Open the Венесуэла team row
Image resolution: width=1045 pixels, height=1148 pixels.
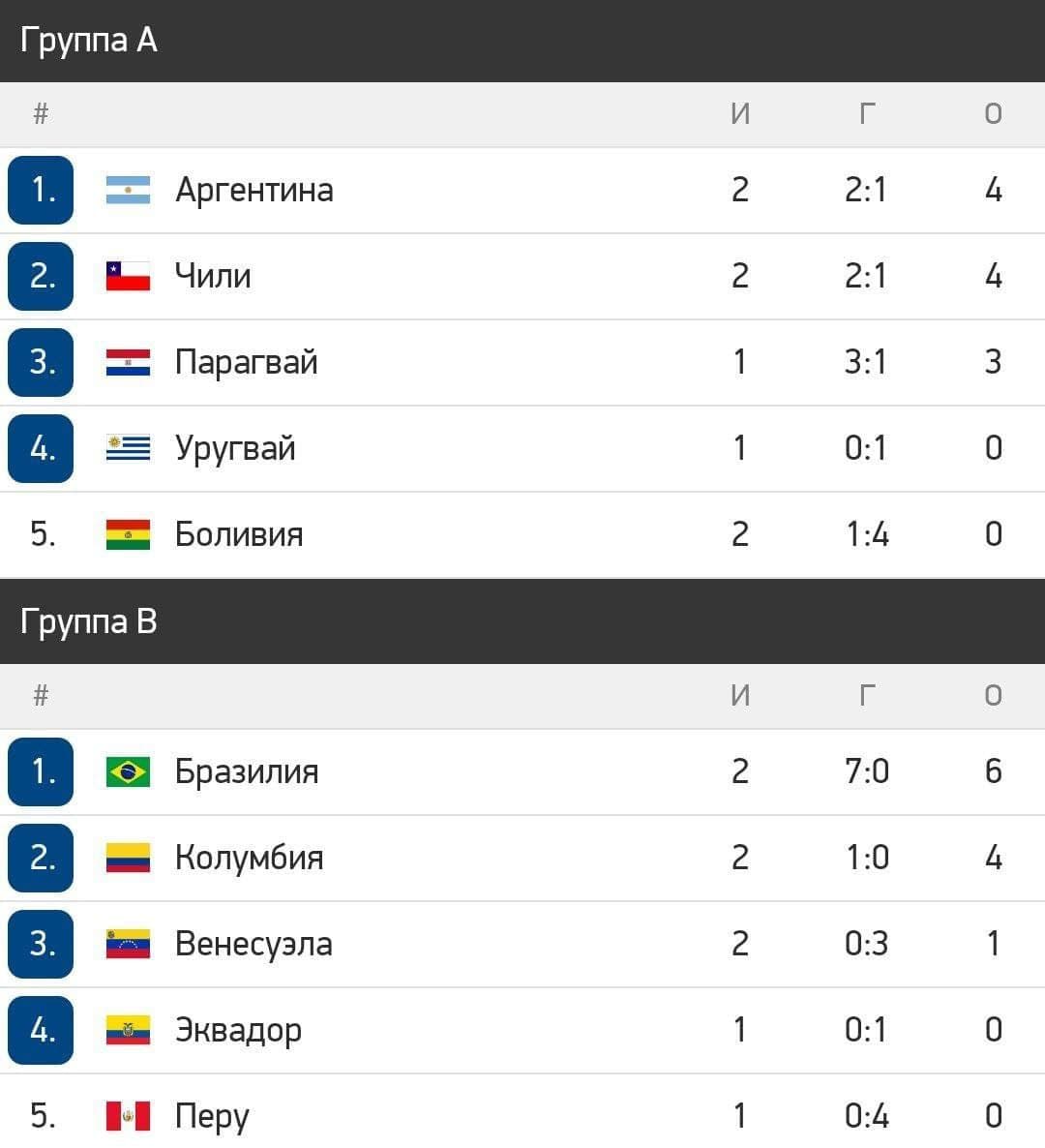click(254, 944)
